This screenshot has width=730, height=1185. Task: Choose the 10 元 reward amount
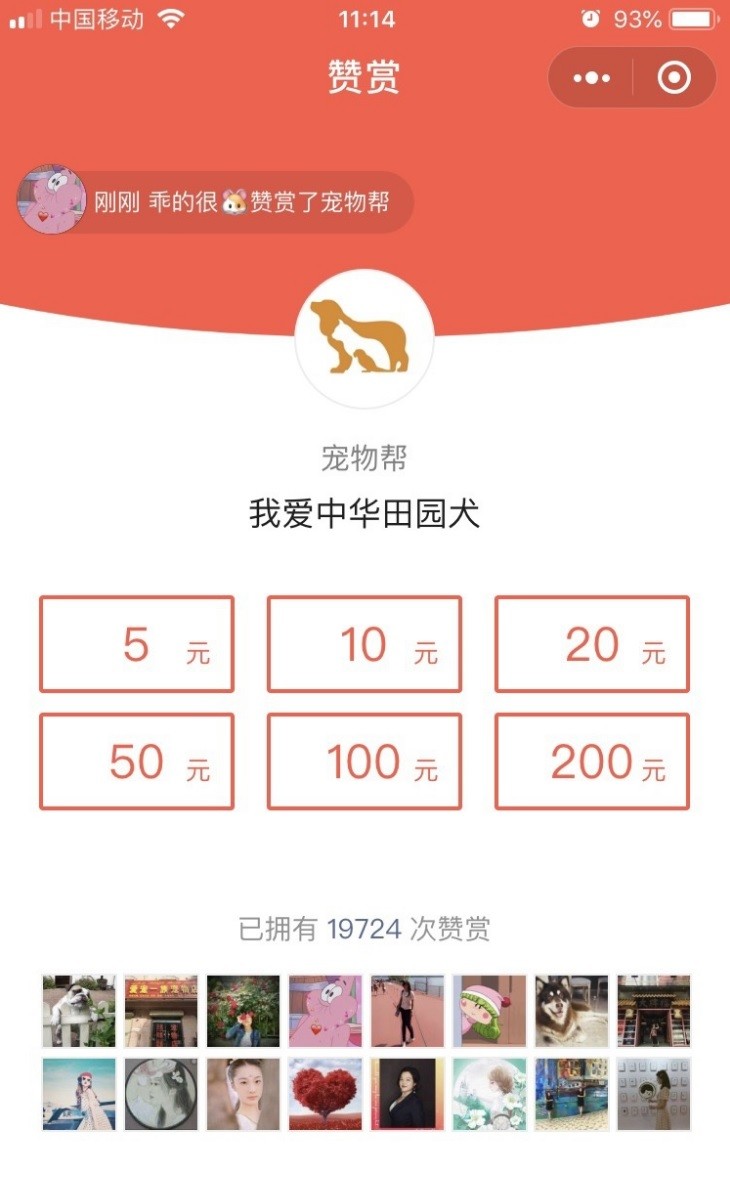364,644
